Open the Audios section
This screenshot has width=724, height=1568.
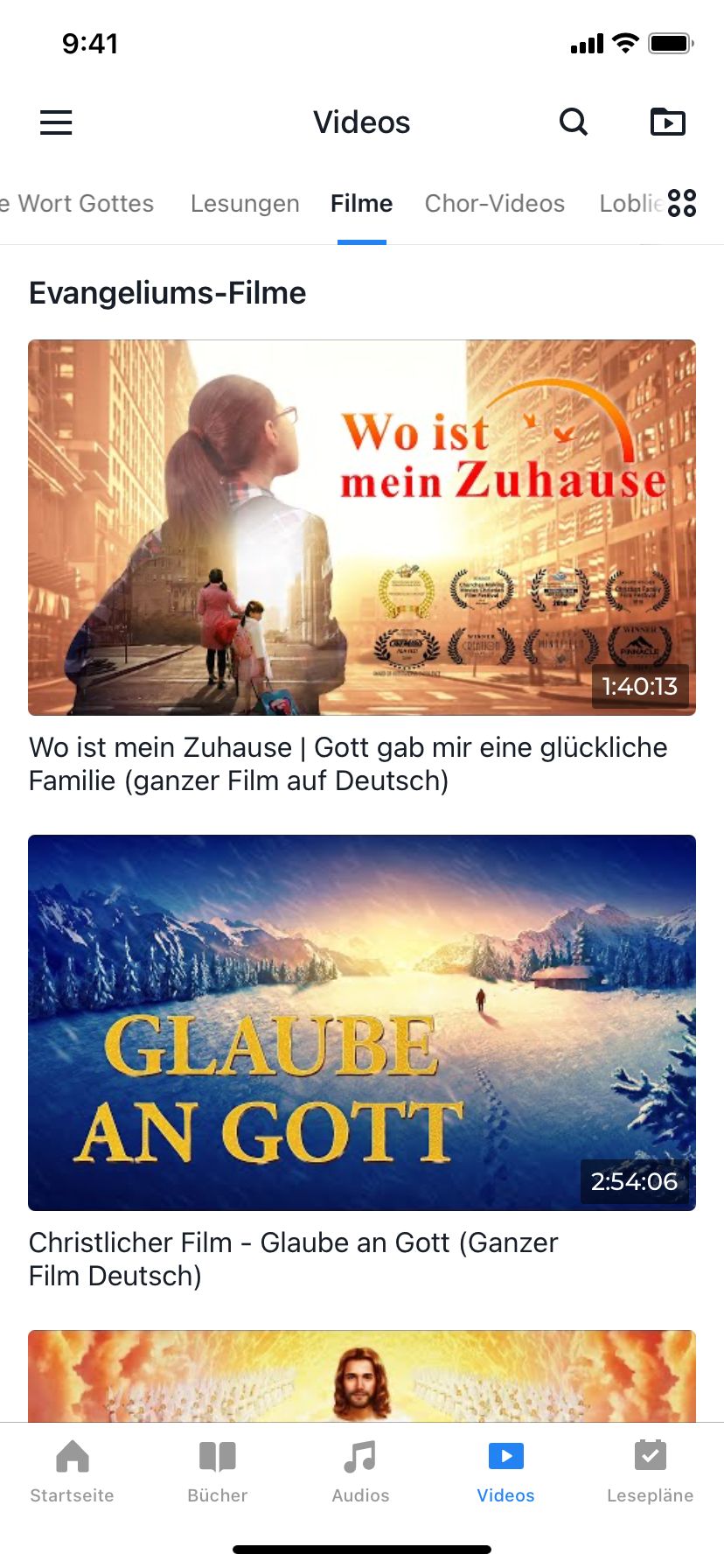(360, 1472)
